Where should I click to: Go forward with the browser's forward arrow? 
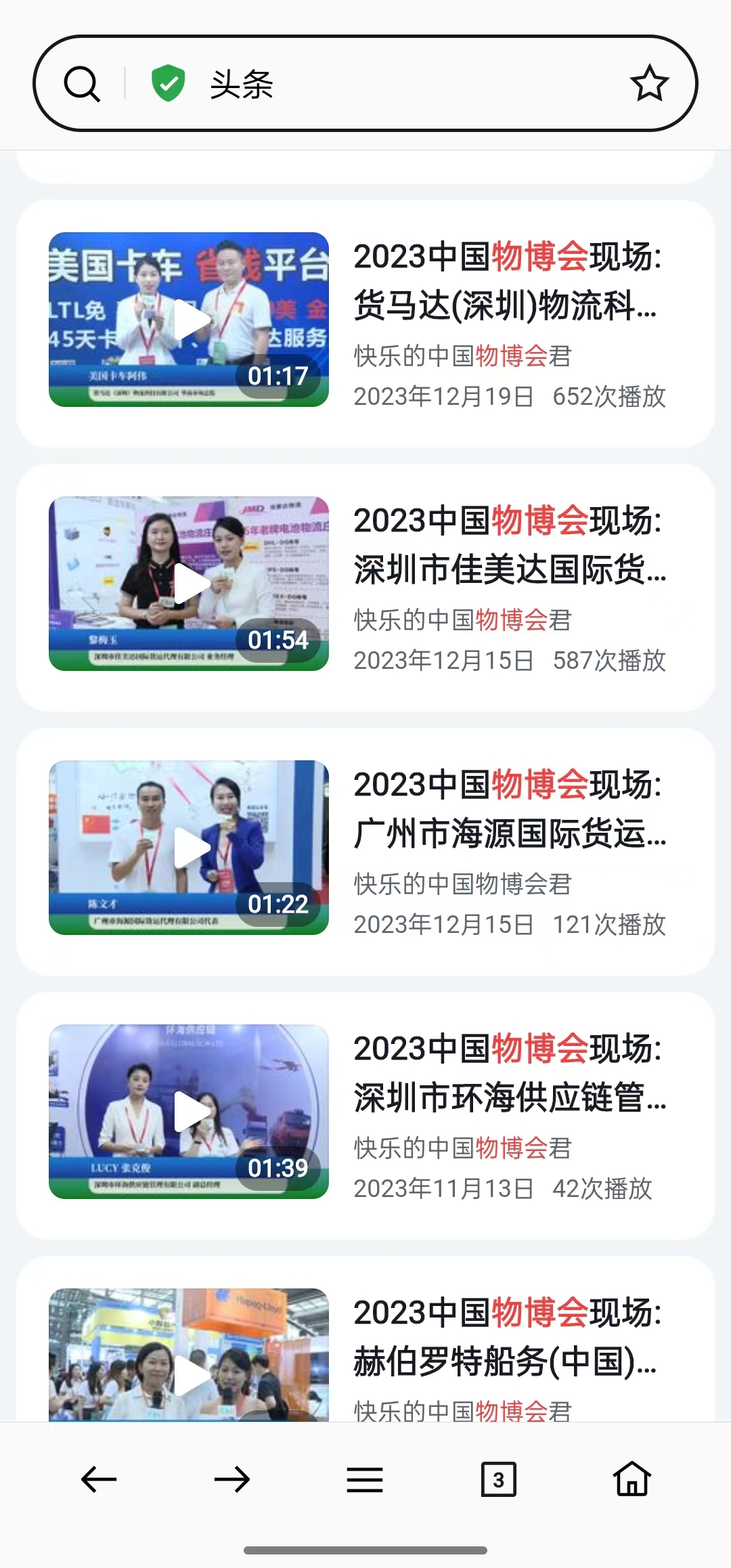pos(232,1480)
